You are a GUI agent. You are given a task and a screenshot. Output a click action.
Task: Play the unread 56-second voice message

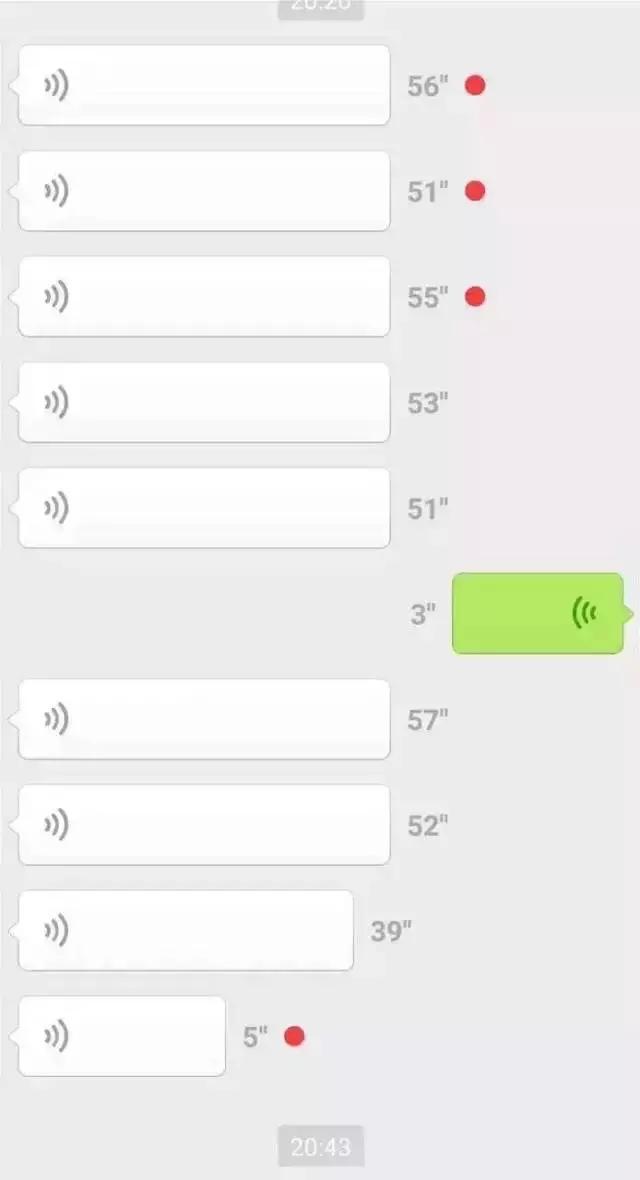pos(204,85)
